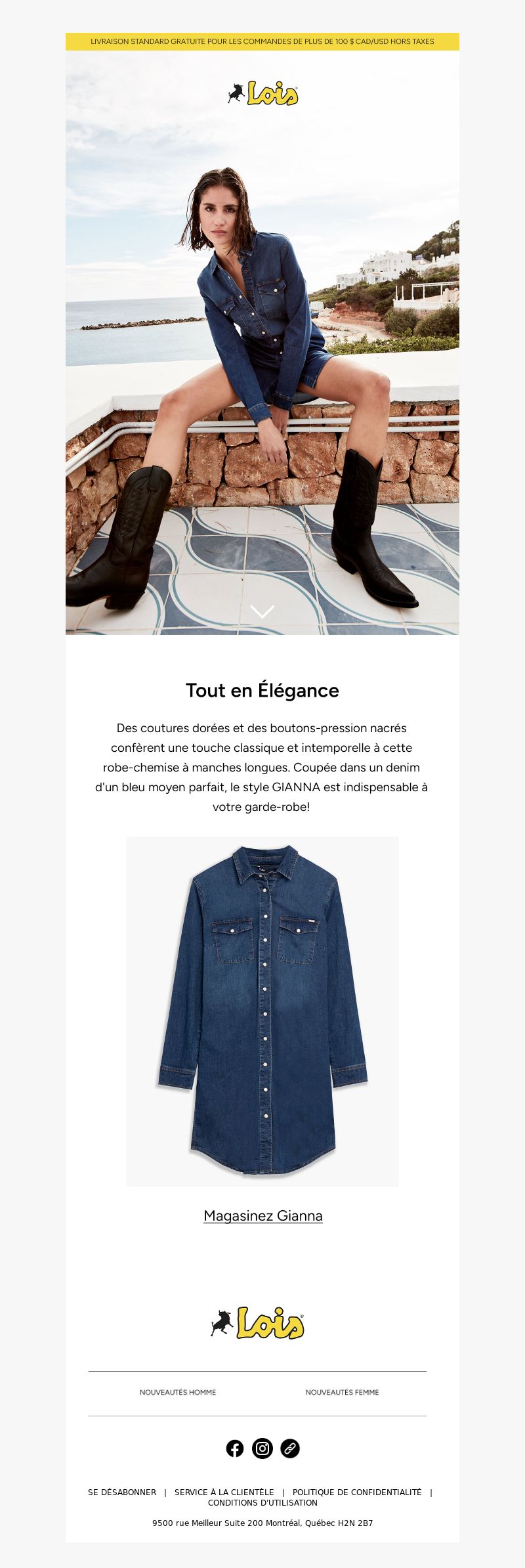The height and width of the screenshot is (1568, 525).
Task: Open the Gianna denim dress product image
Action: click(262, 1011)
